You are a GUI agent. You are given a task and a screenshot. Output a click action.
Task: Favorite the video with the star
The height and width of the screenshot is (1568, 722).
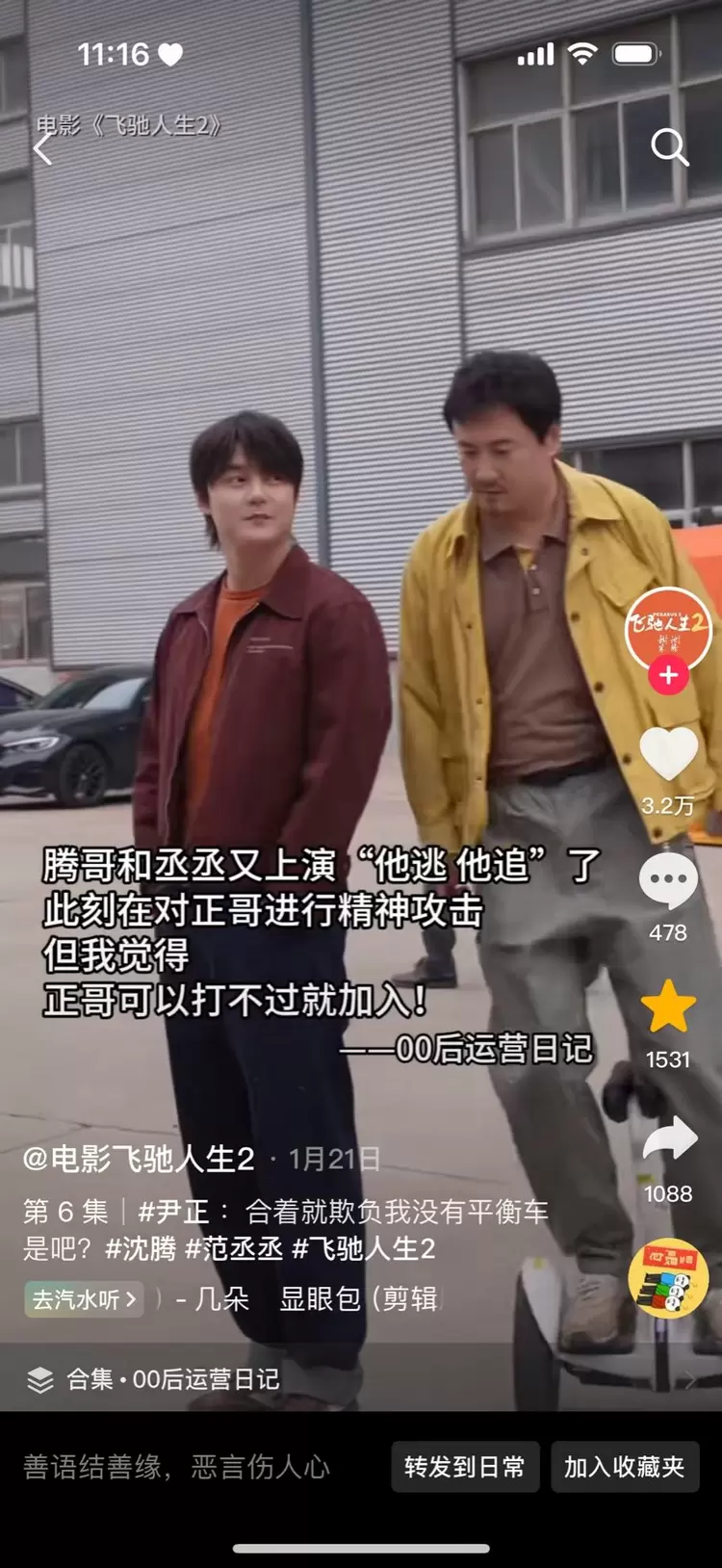(x=668, y=1007)
